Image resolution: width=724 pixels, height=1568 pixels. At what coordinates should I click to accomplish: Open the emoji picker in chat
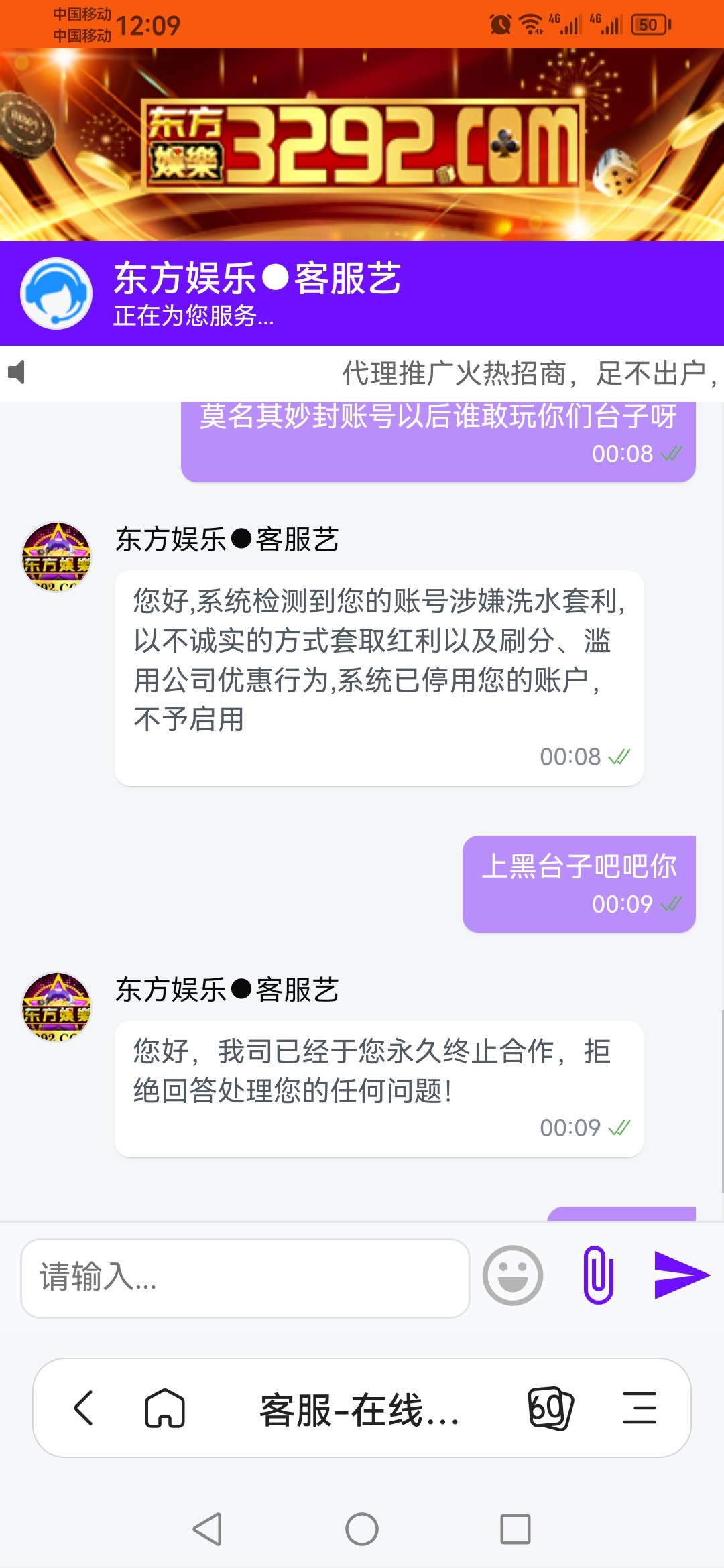[x=513, y=1275]
